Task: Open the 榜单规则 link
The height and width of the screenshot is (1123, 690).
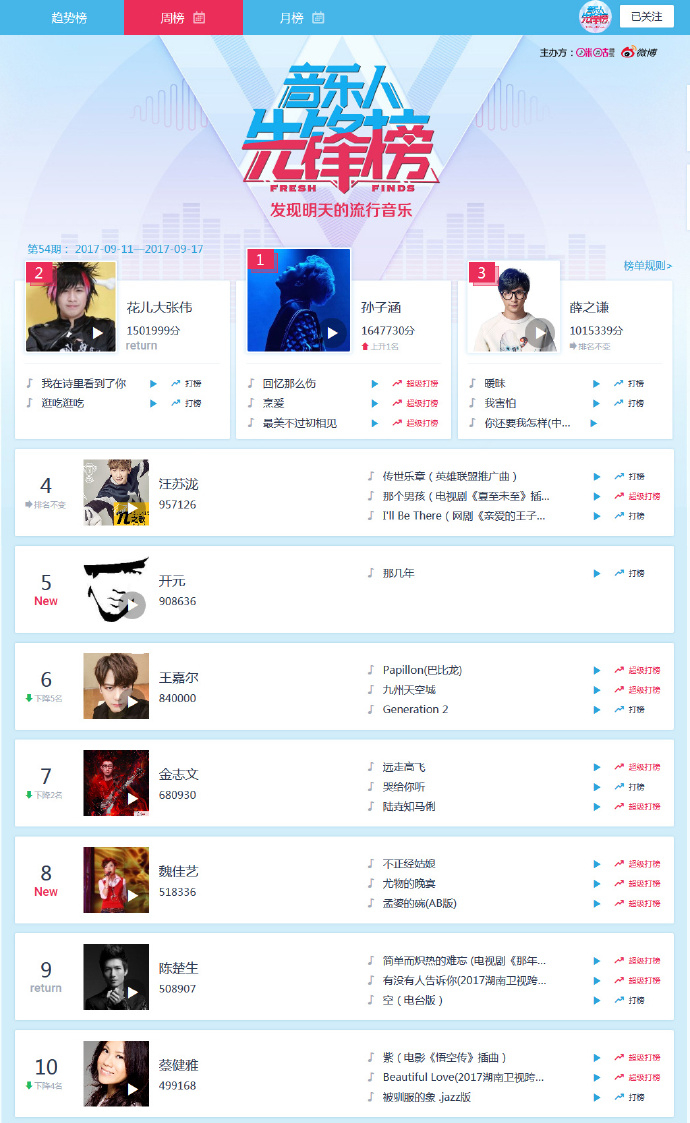Action: [647, 266]
